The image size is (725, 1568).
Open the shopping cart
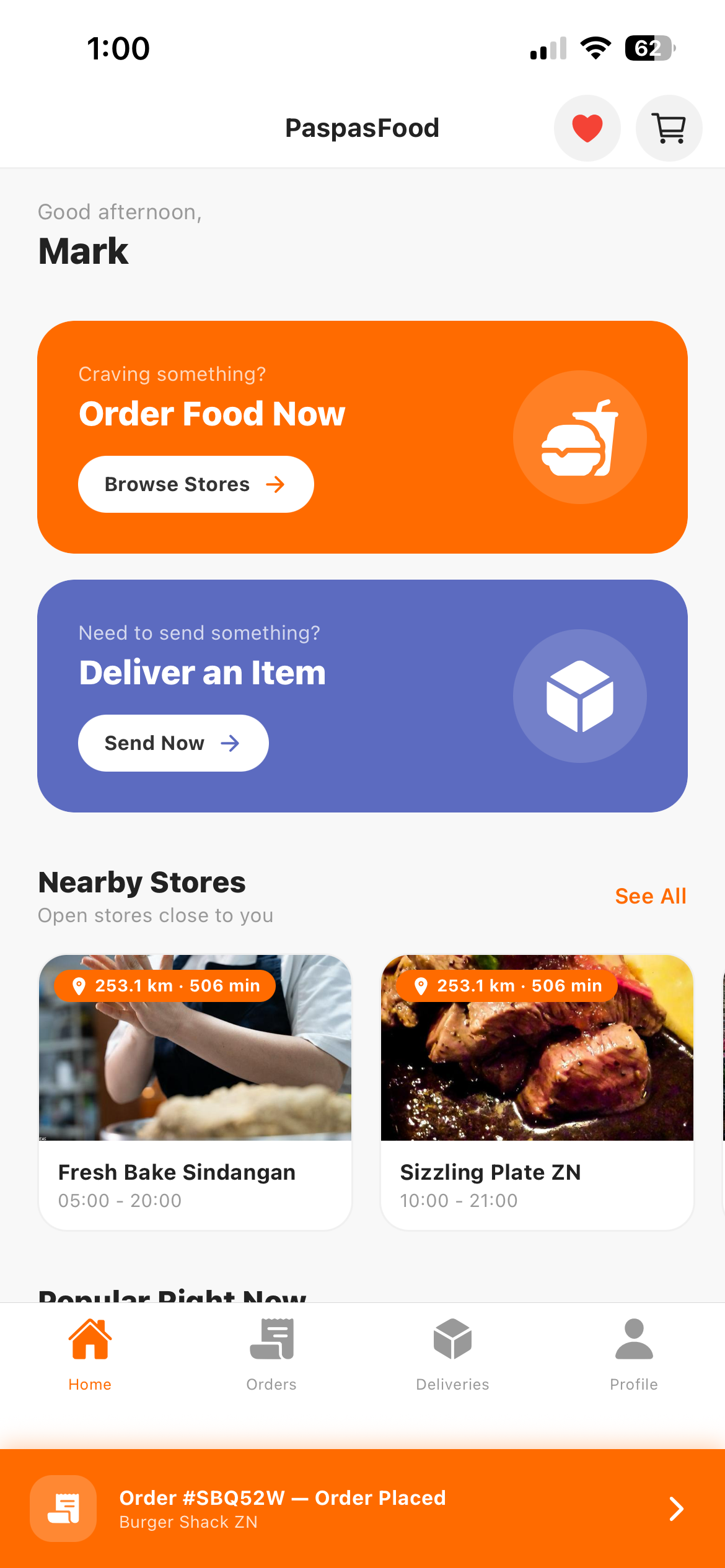[669, 128]
